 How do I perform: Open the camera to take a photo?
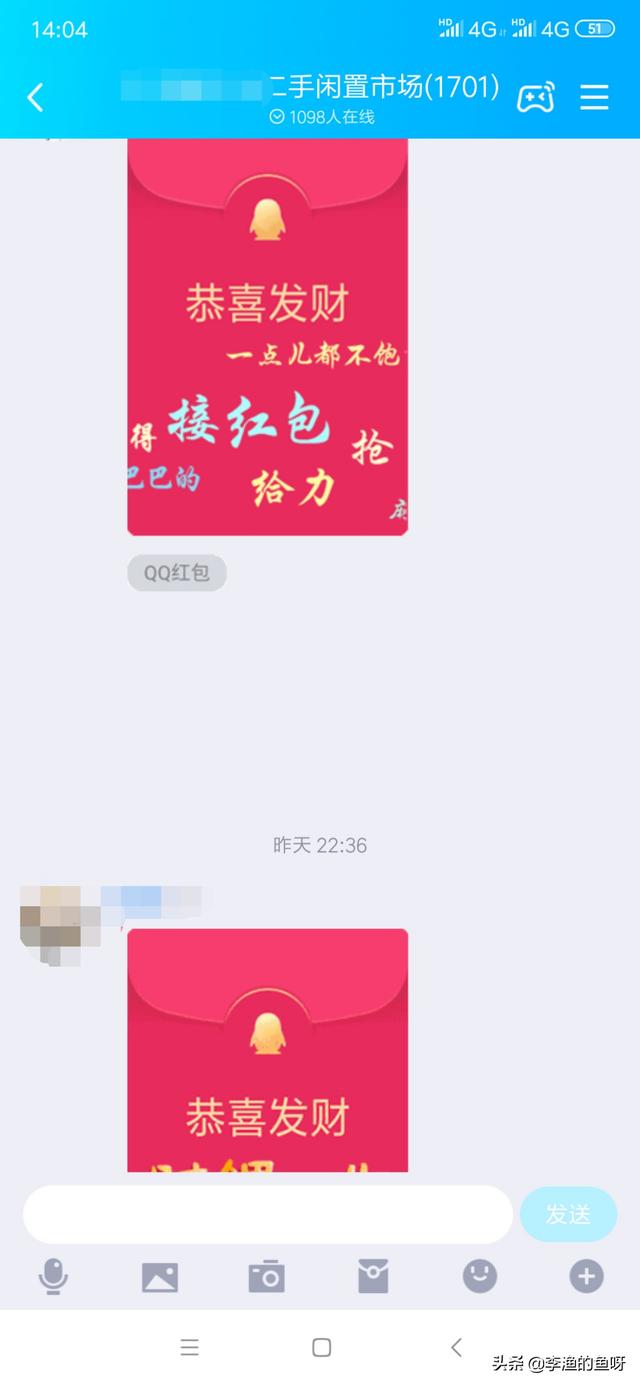tap(267, 1277)
